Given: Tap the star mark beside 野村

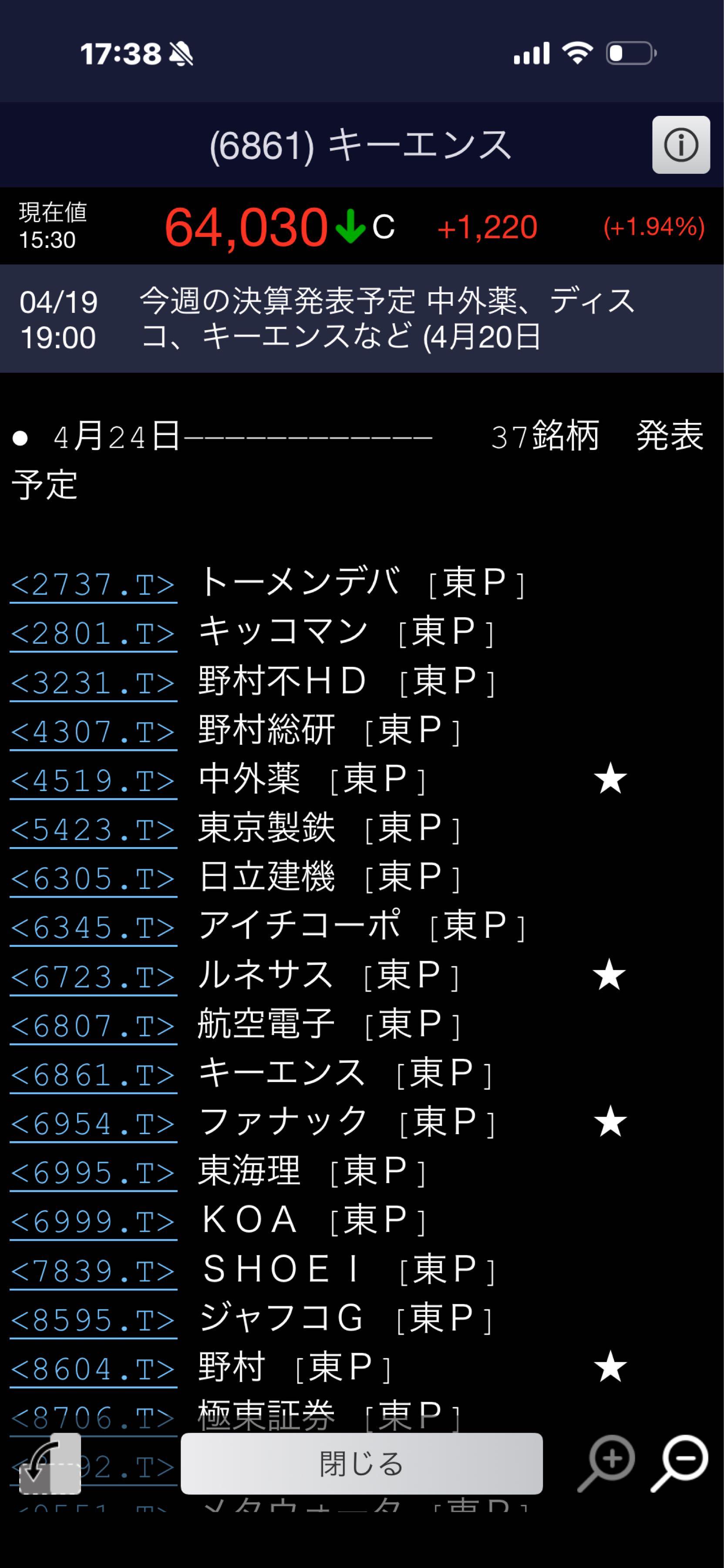Looking at the screenshot, I should coord(611,1366).
